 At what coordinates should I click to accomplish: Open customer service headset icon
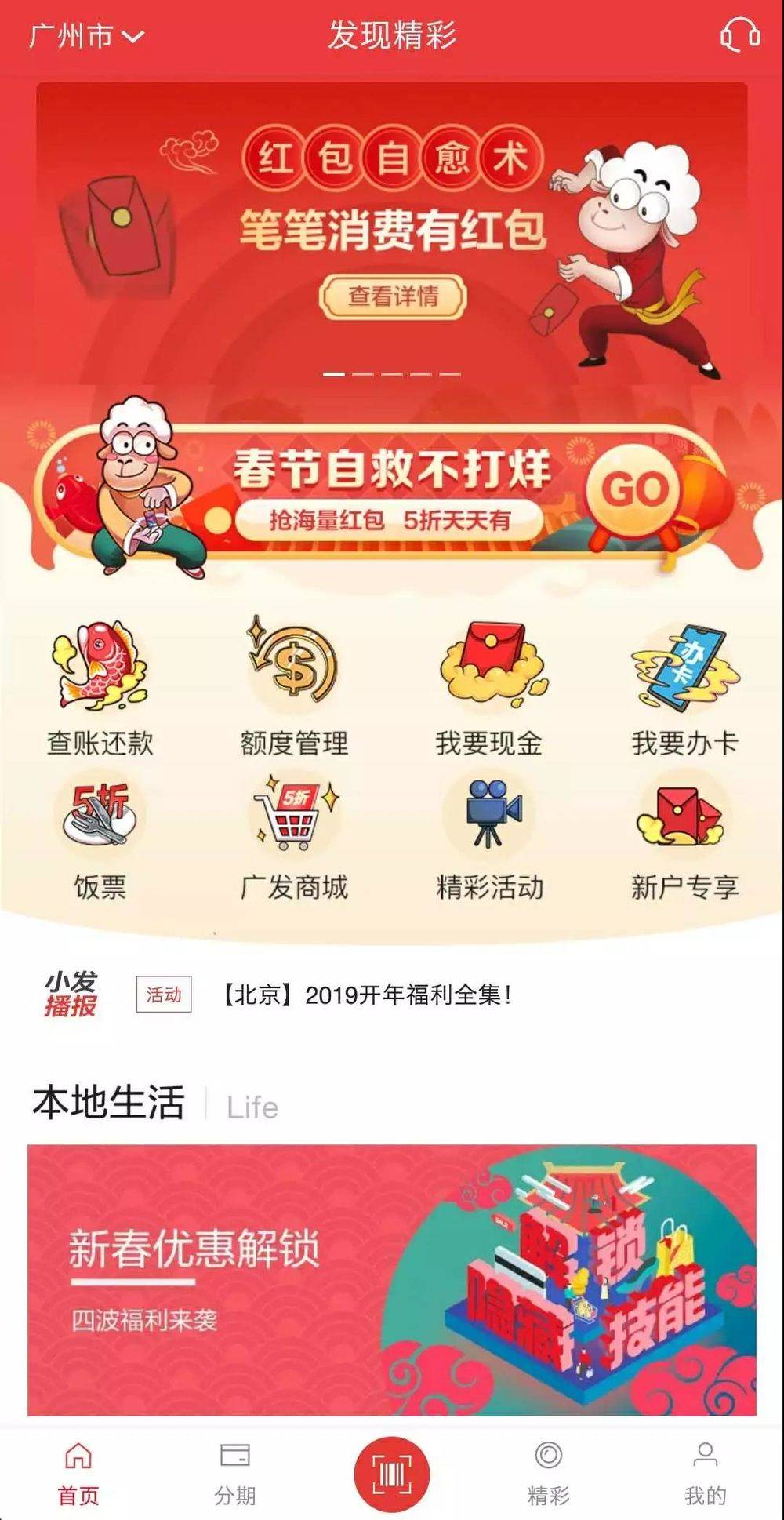point(739,35)
